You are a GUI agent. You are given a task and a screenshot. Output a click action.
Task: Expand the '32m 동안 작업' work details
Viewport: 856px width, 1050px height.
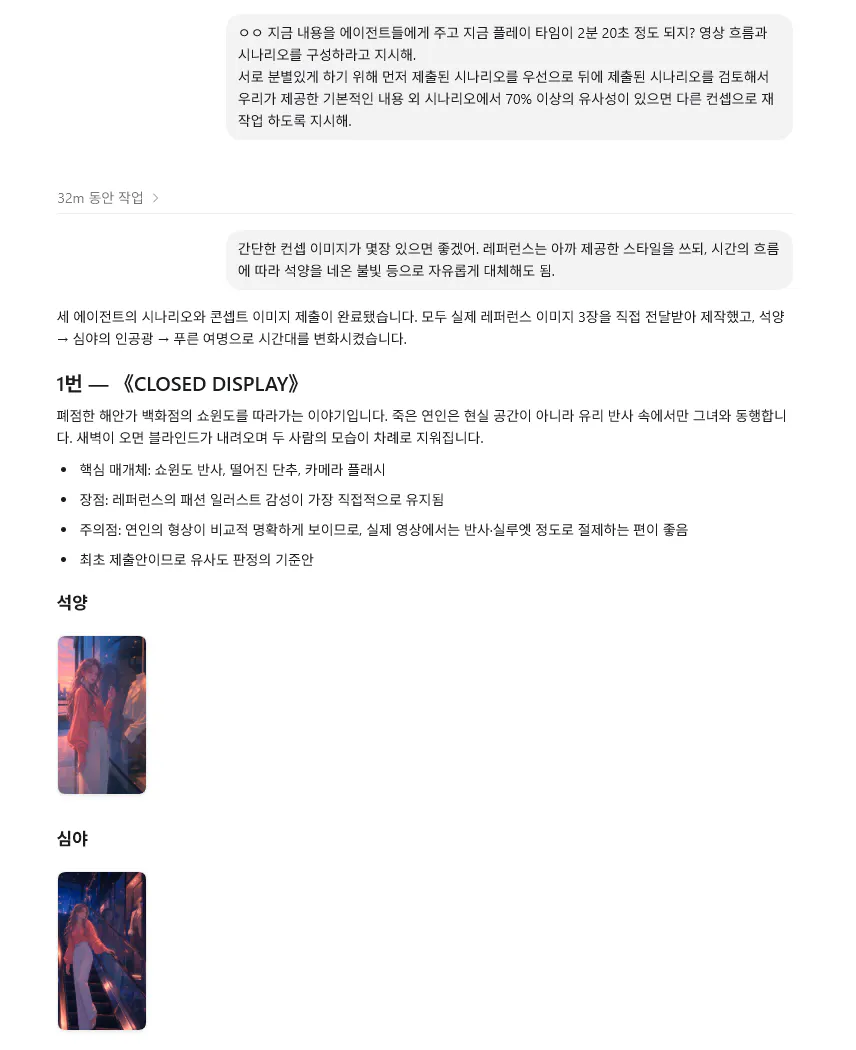108,198
